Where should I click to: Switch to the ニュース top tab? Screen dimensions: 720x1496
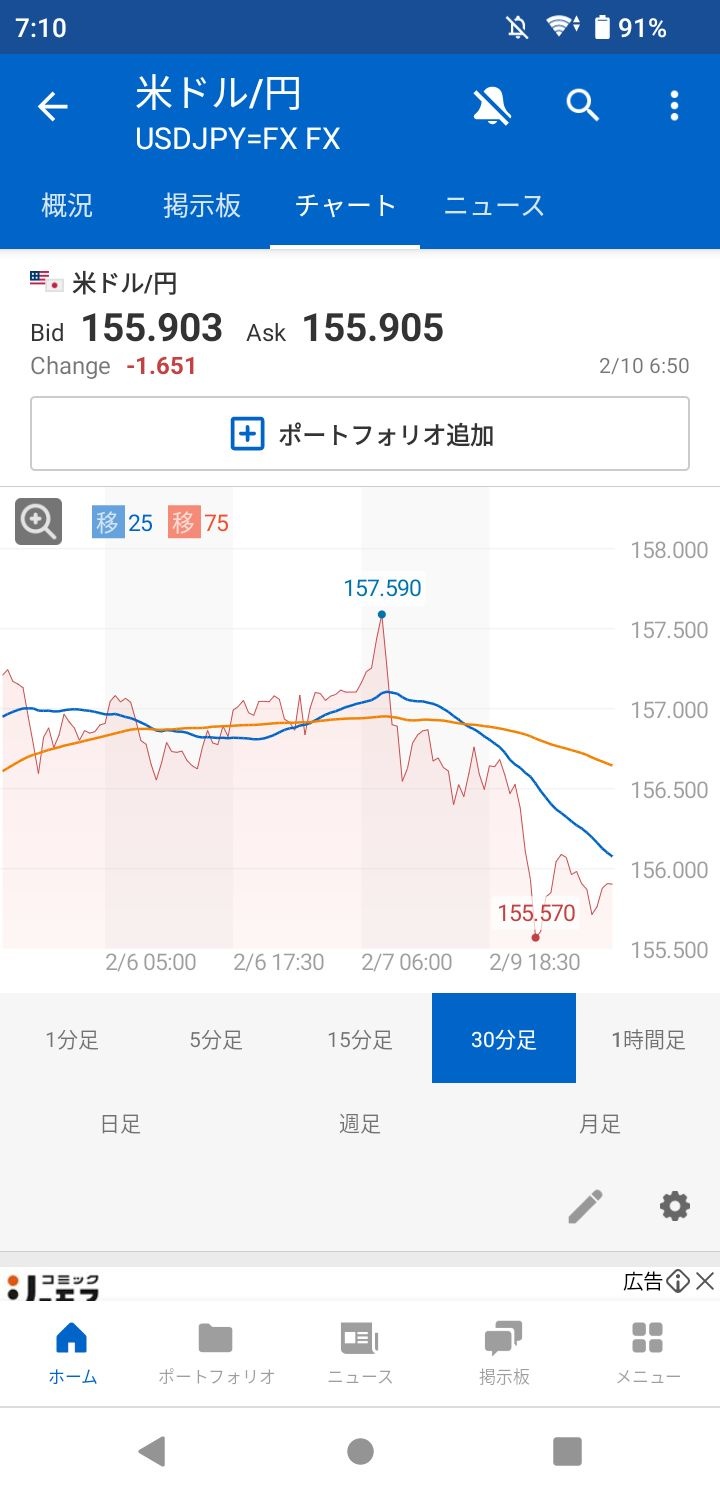point(494,206)
